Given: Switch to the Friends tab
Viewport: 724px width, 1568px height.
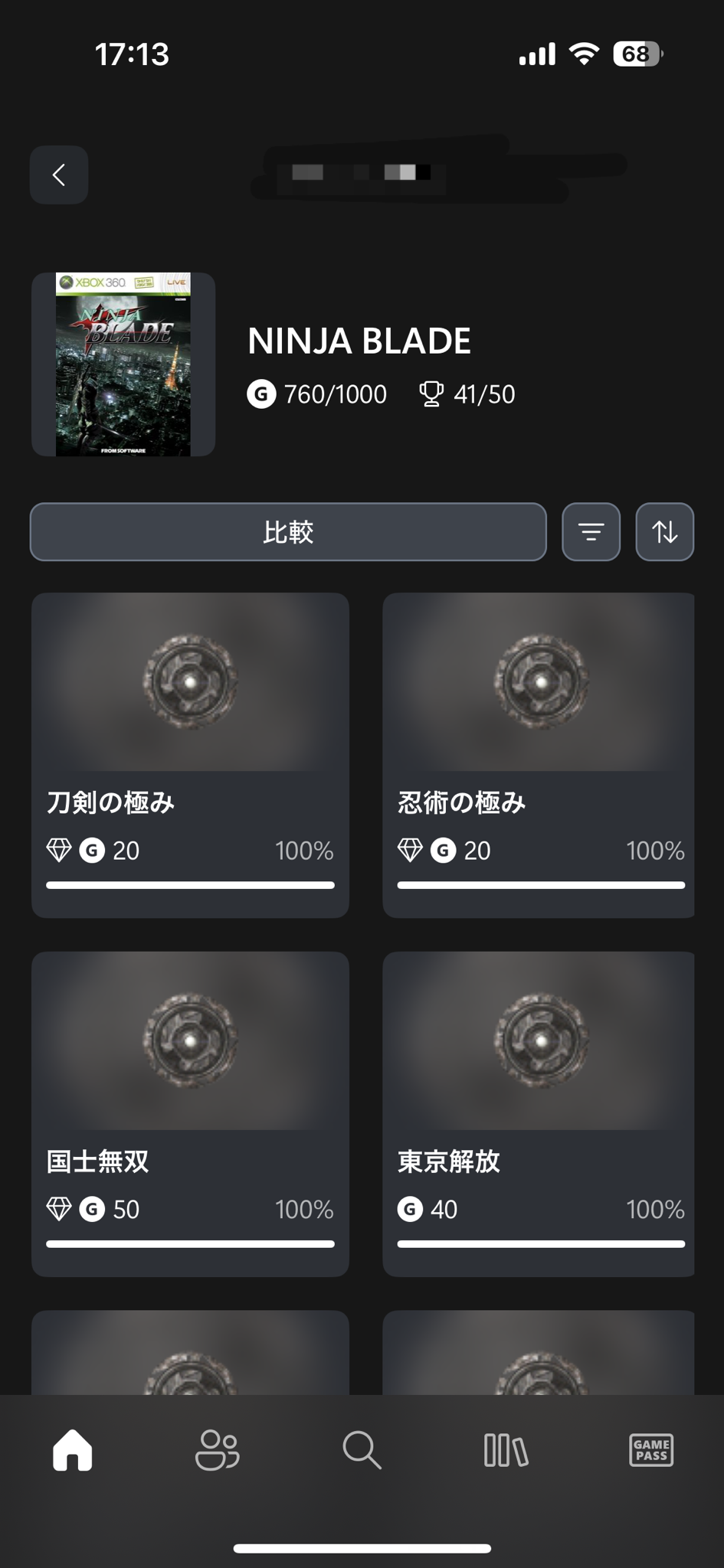Looking at the screenshot, I should coord(218,1450).
